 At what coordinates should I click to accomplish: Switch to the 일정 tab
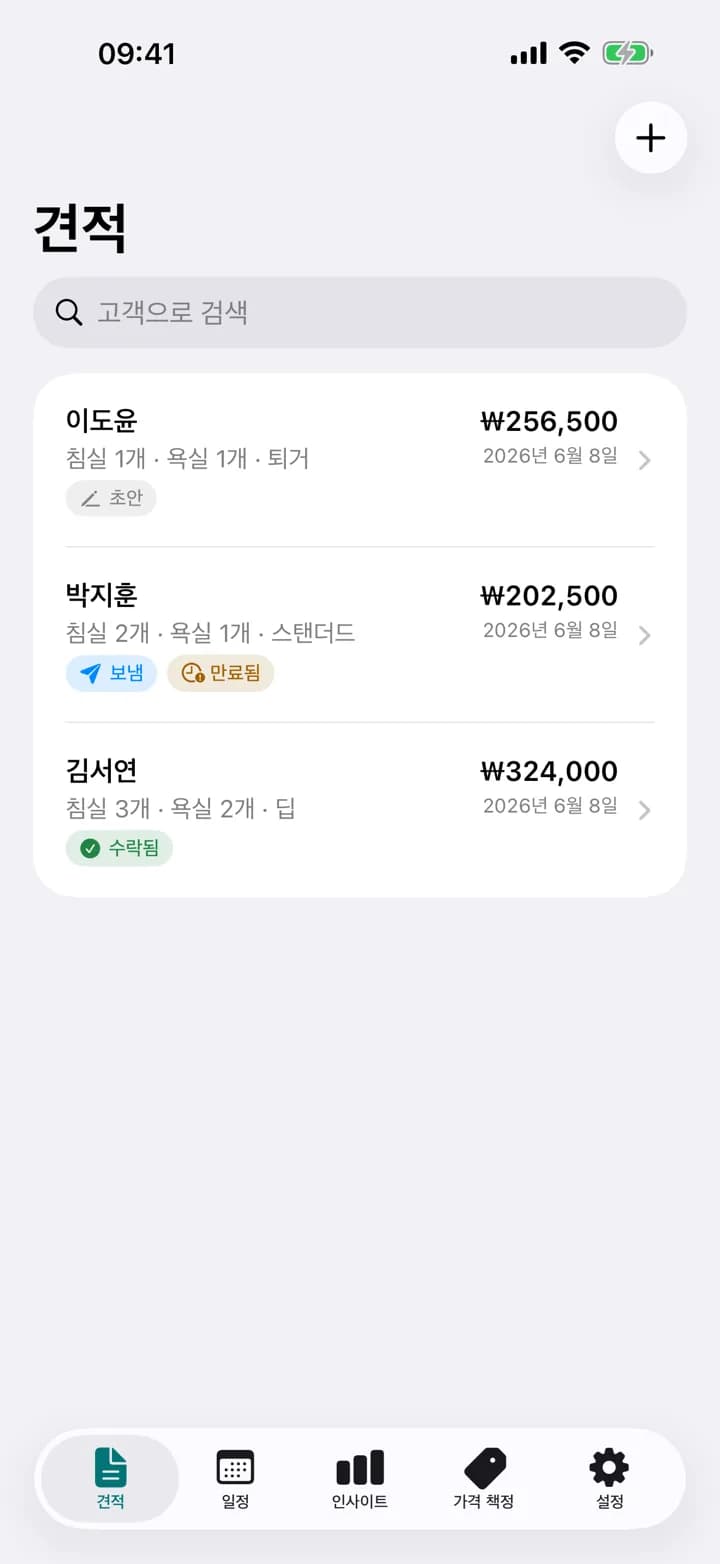(235, 1479)
